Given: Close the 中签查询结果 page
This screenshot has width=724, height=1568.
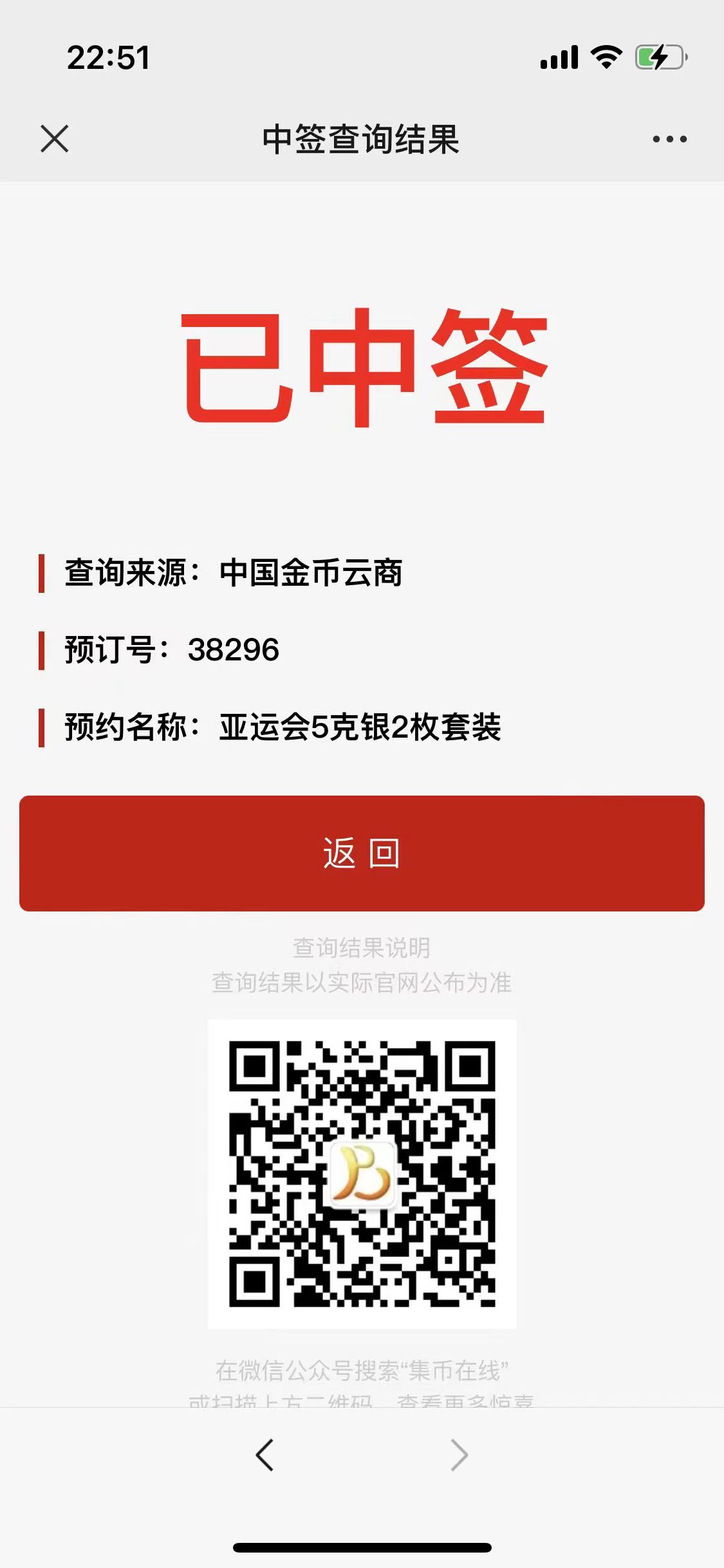Looking at the screenshot, I should click(x=55, y=139).
